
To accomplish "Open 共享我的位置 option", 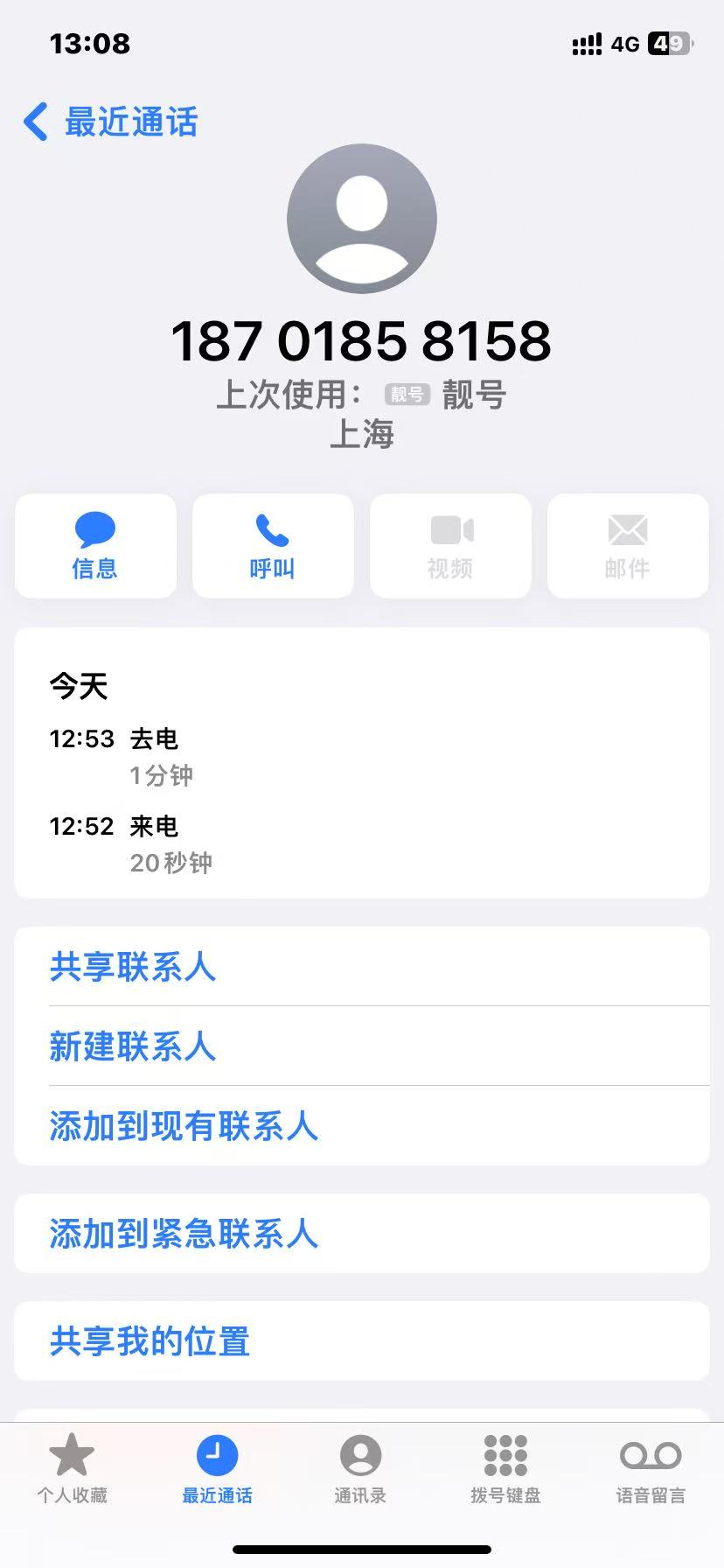I will pyautogui.click(x=150, y=1341).
